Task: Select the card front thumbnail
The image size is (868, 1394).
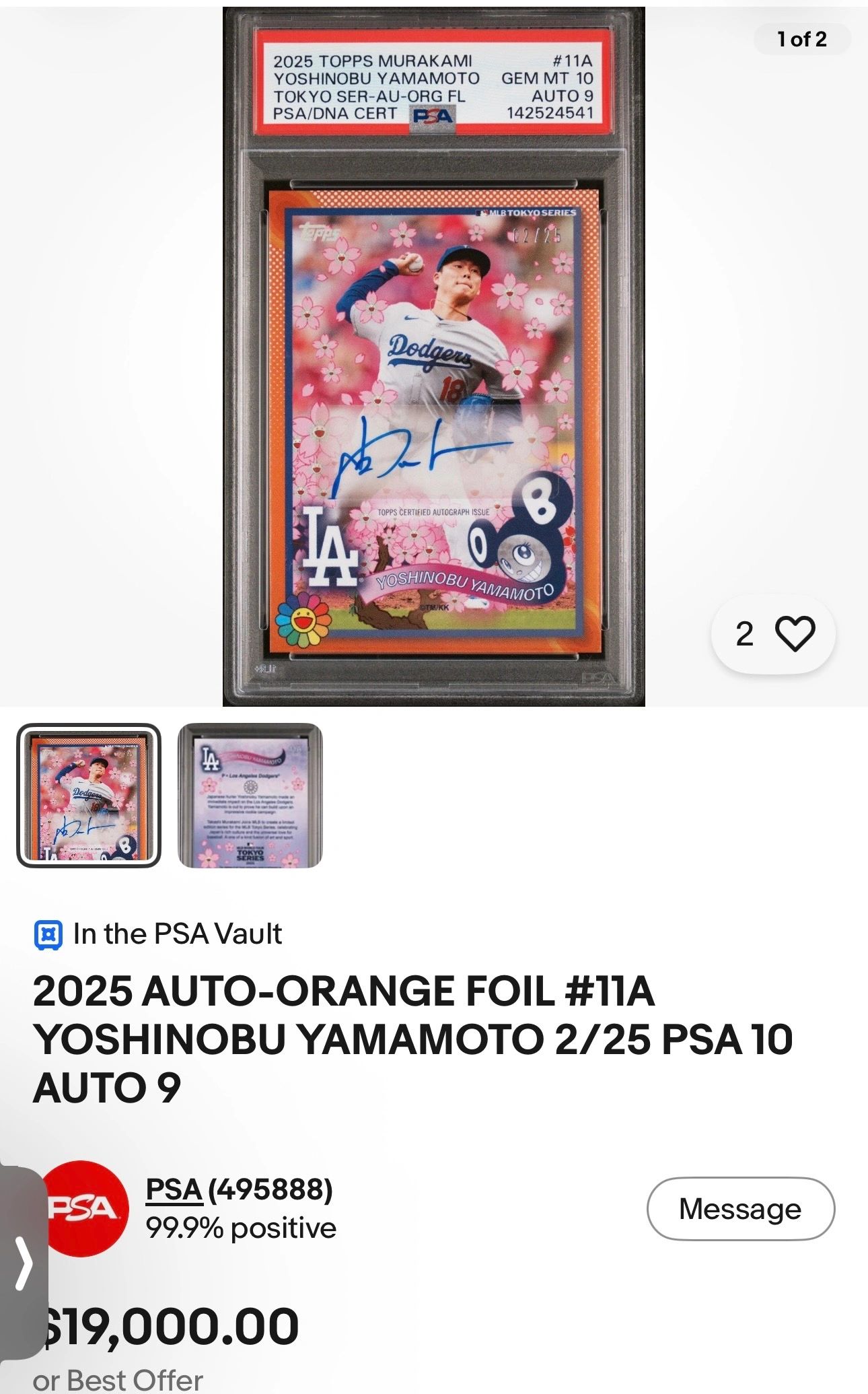Action: point(89,795)
